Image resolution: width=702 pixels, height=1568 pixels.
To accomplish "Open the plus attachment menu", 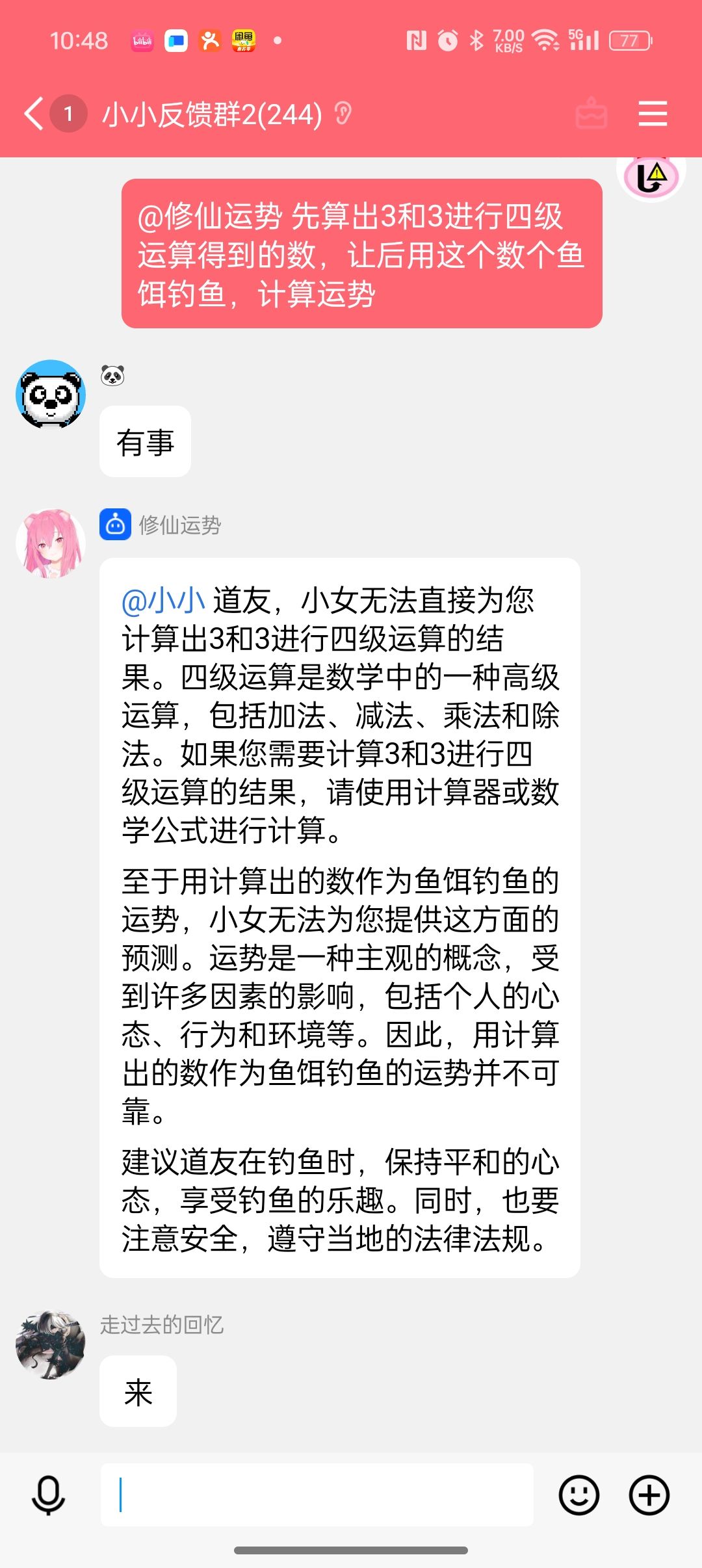I will (x=649, y=1495).
